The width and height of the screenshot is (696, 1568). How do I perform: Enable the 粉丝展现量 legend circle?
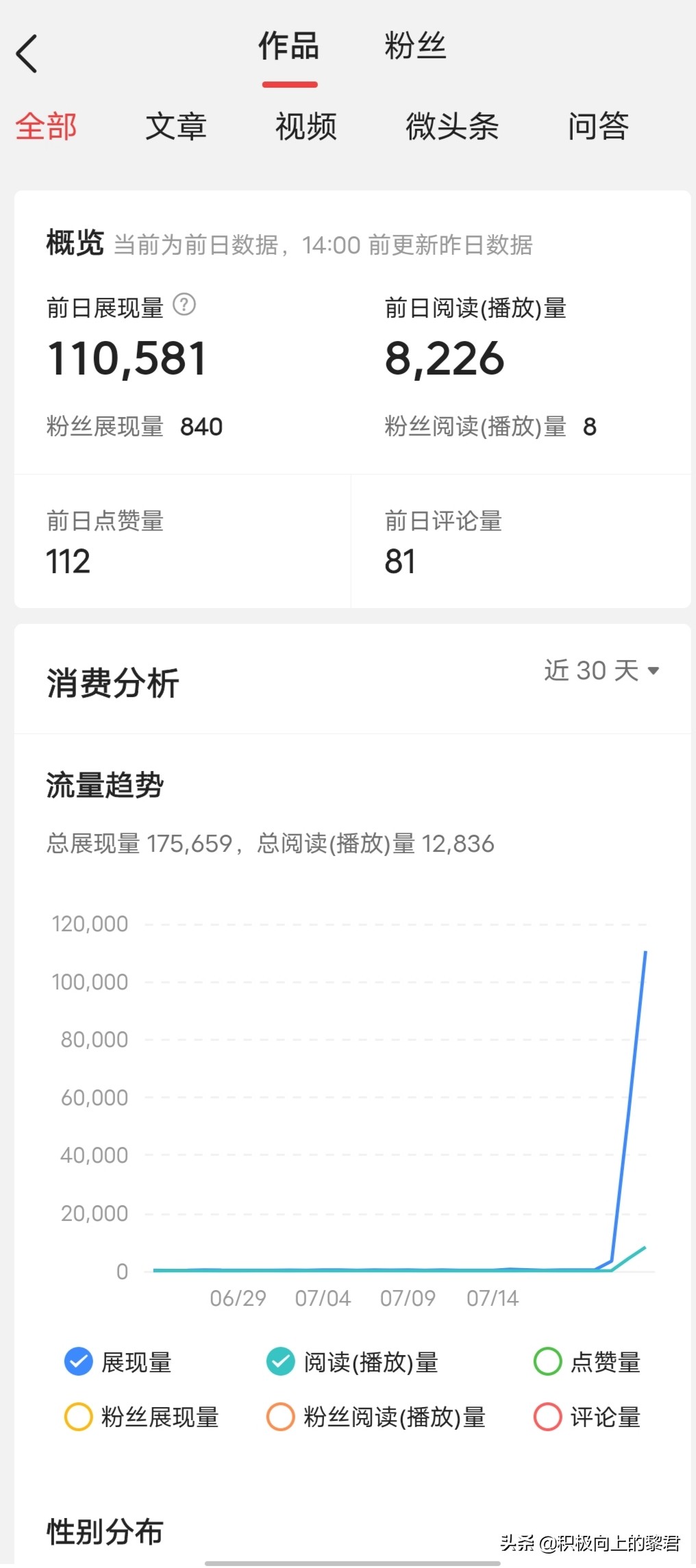(78, 1417)
